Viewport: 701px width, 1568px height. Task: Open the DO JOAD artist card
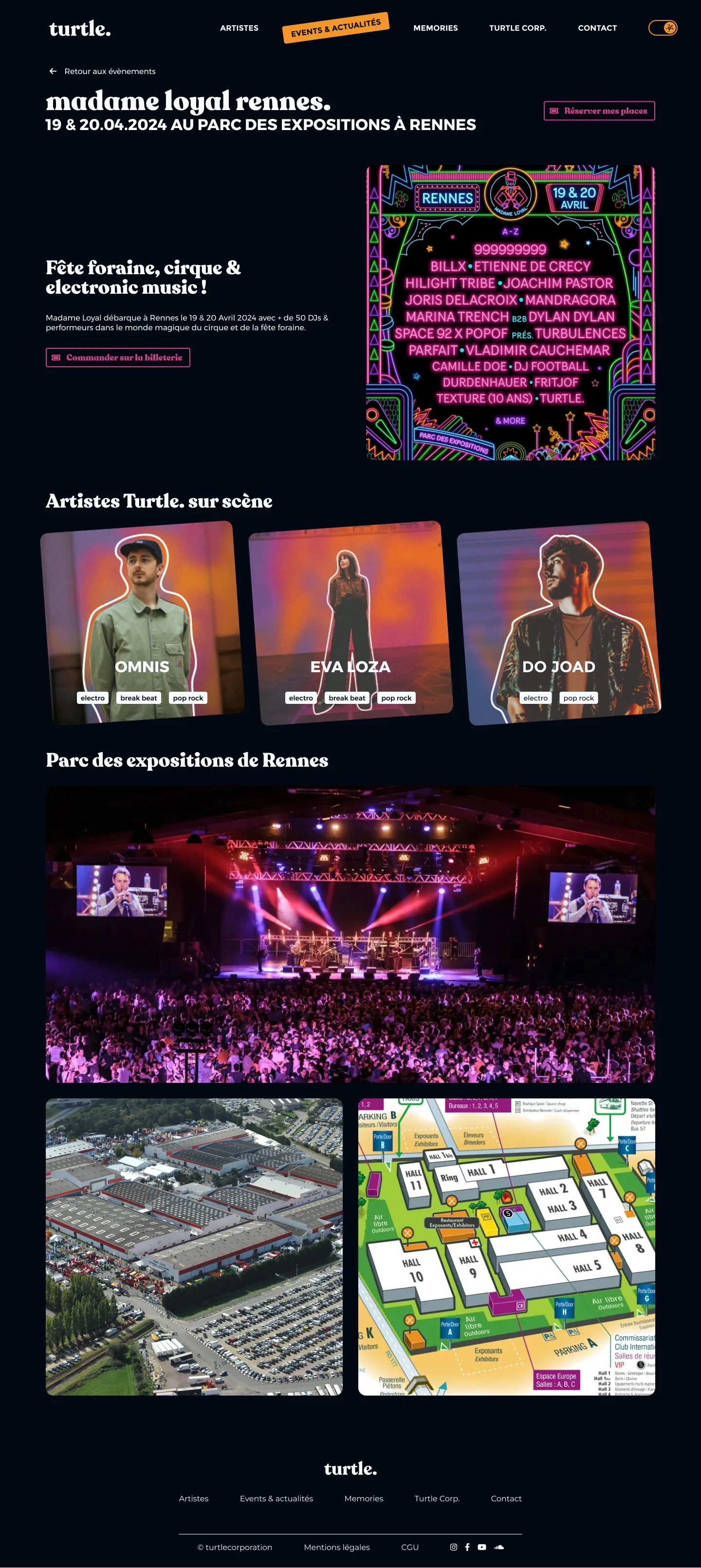559,622
